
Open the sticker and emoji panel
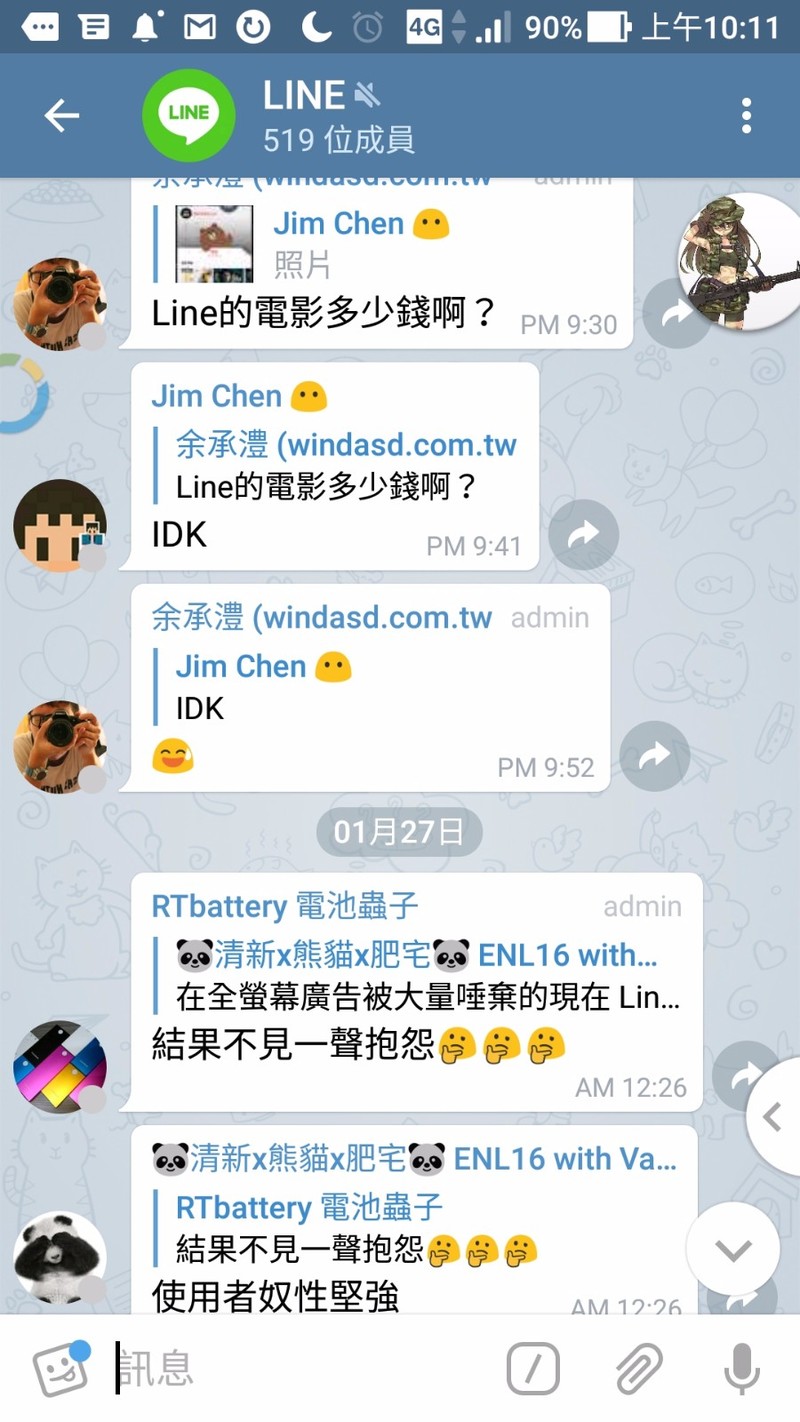click(62, 1368)
